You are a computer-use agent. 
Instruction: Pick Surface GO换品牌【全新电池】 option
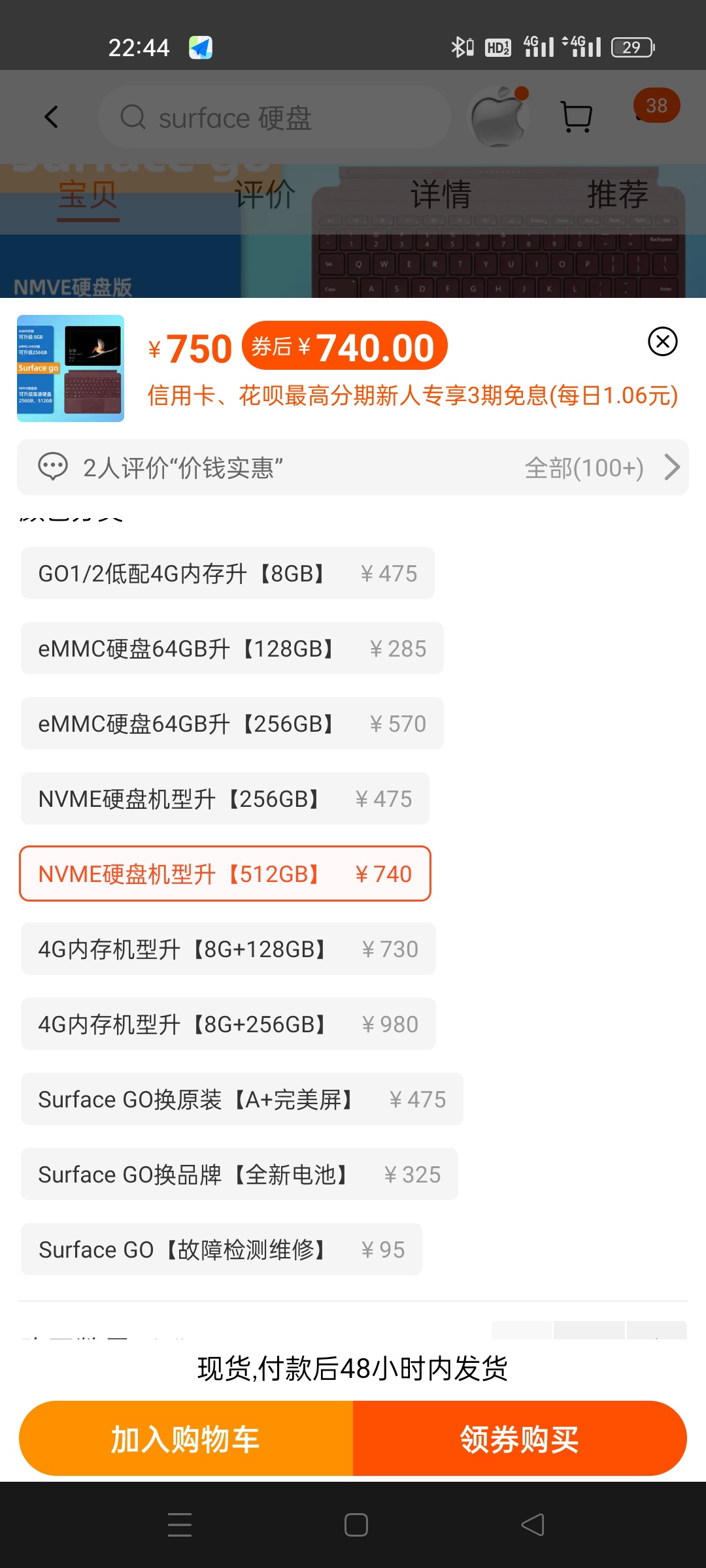(239, 1174)
